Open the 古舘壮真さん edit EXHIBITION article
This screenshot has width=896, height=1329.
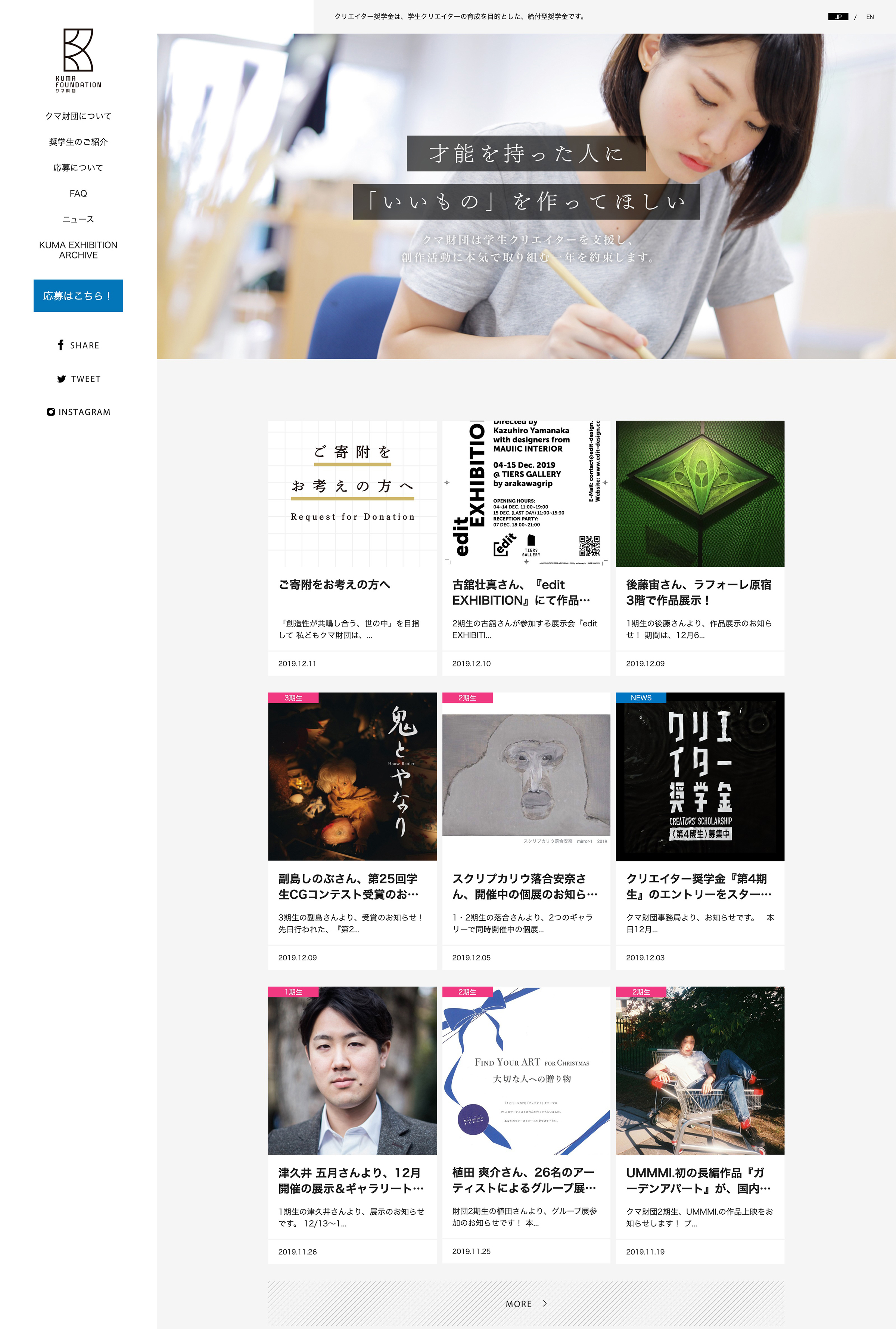tap(525, 592)
